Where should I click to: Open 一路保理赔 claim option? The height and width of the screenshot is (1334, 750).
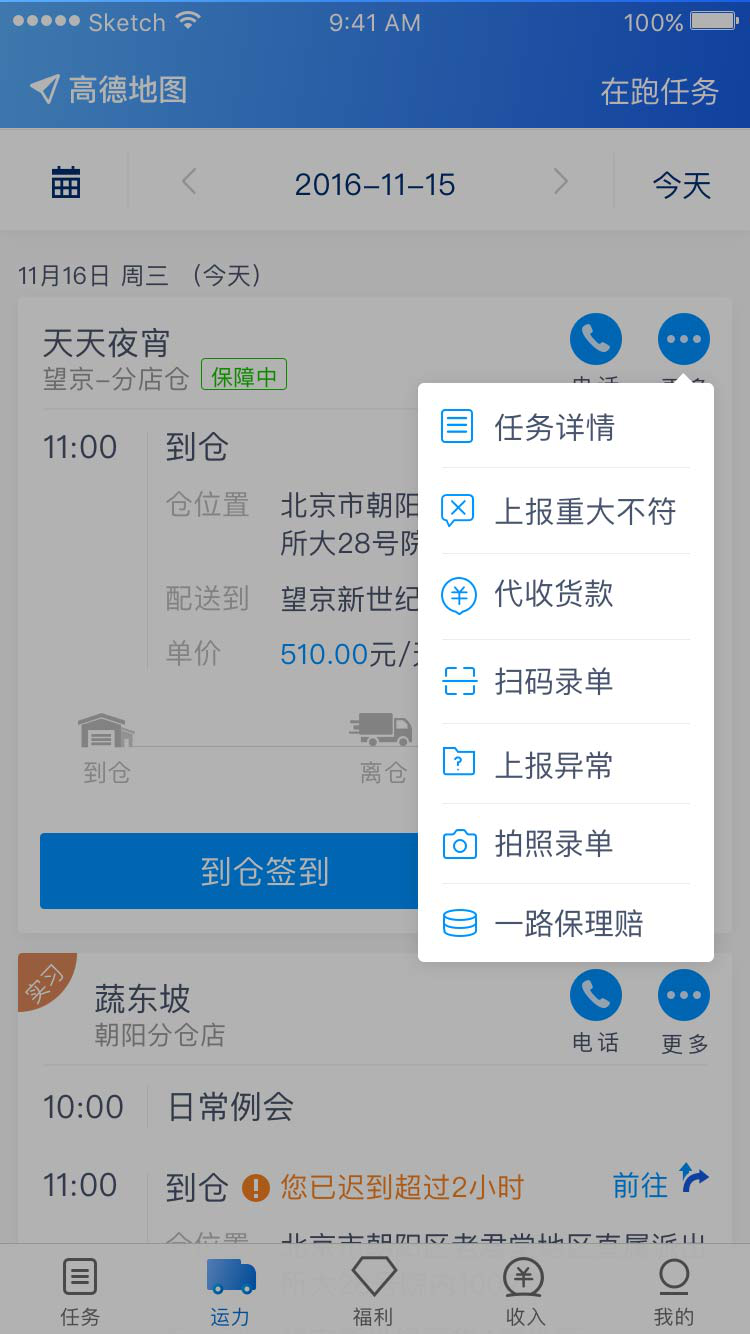(x=565, y=923)
